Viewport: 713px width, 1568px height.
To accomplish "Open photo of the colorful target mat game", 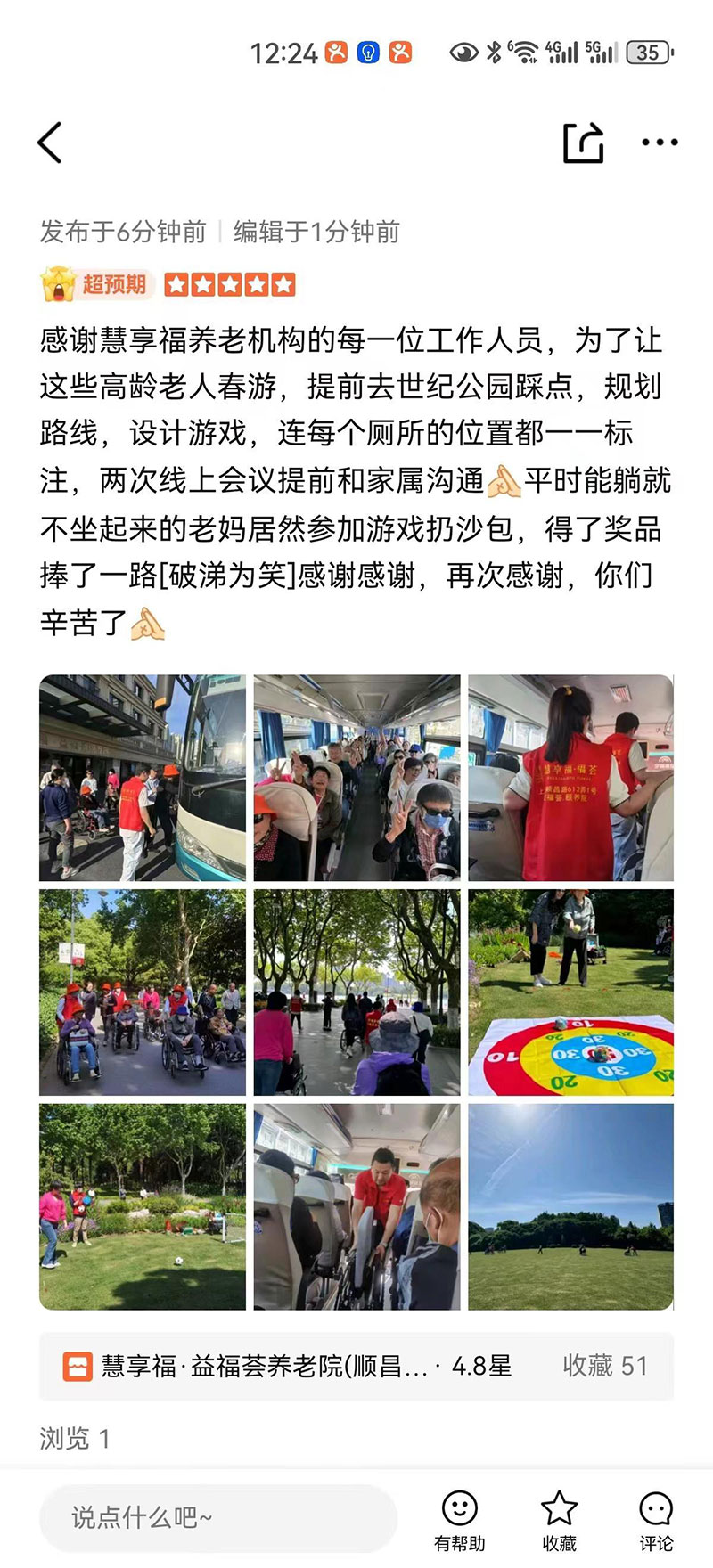I will 571,992.
